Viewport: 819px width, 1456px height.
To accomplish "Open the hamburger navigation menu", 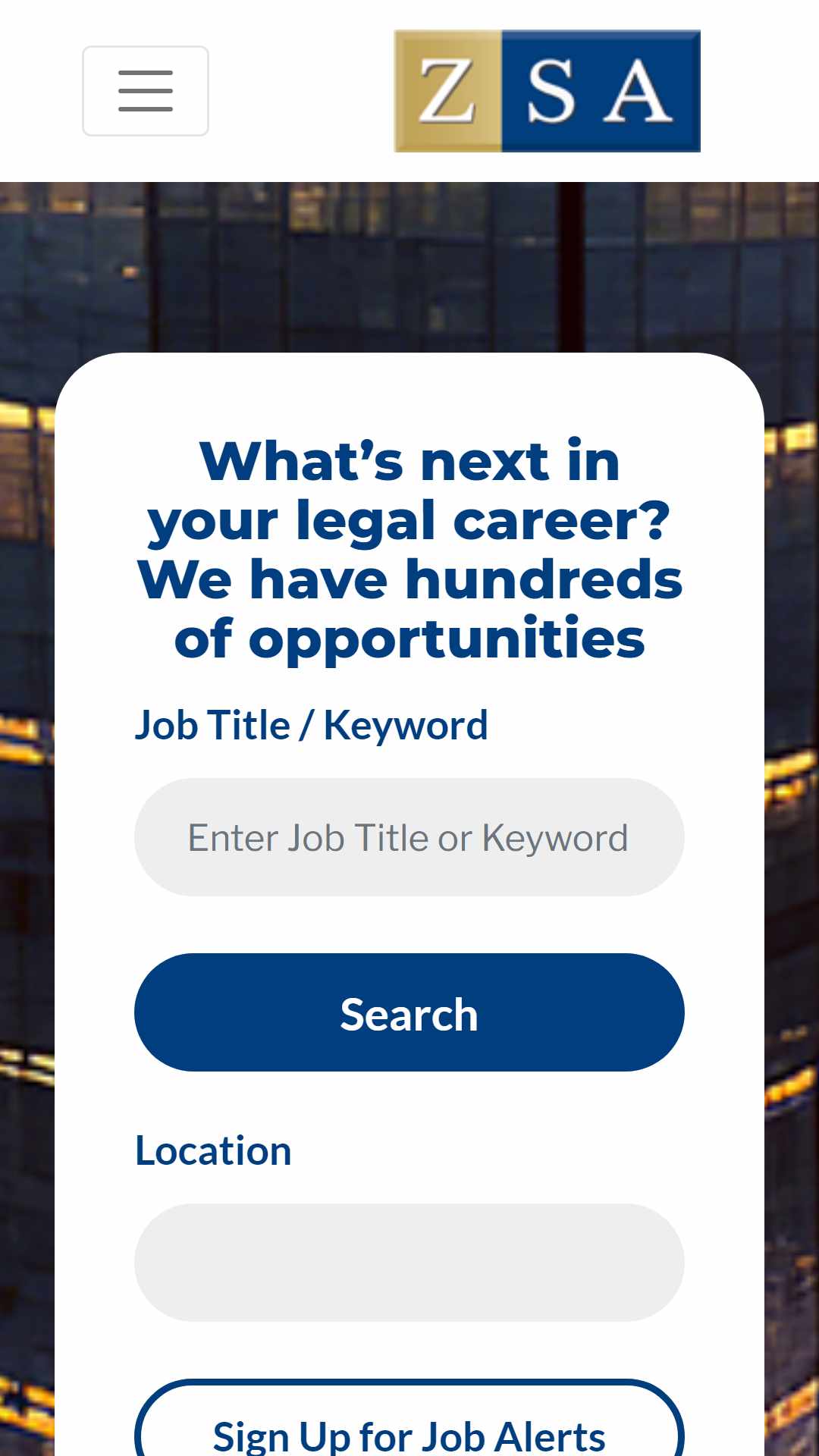I will click(146, 91).
